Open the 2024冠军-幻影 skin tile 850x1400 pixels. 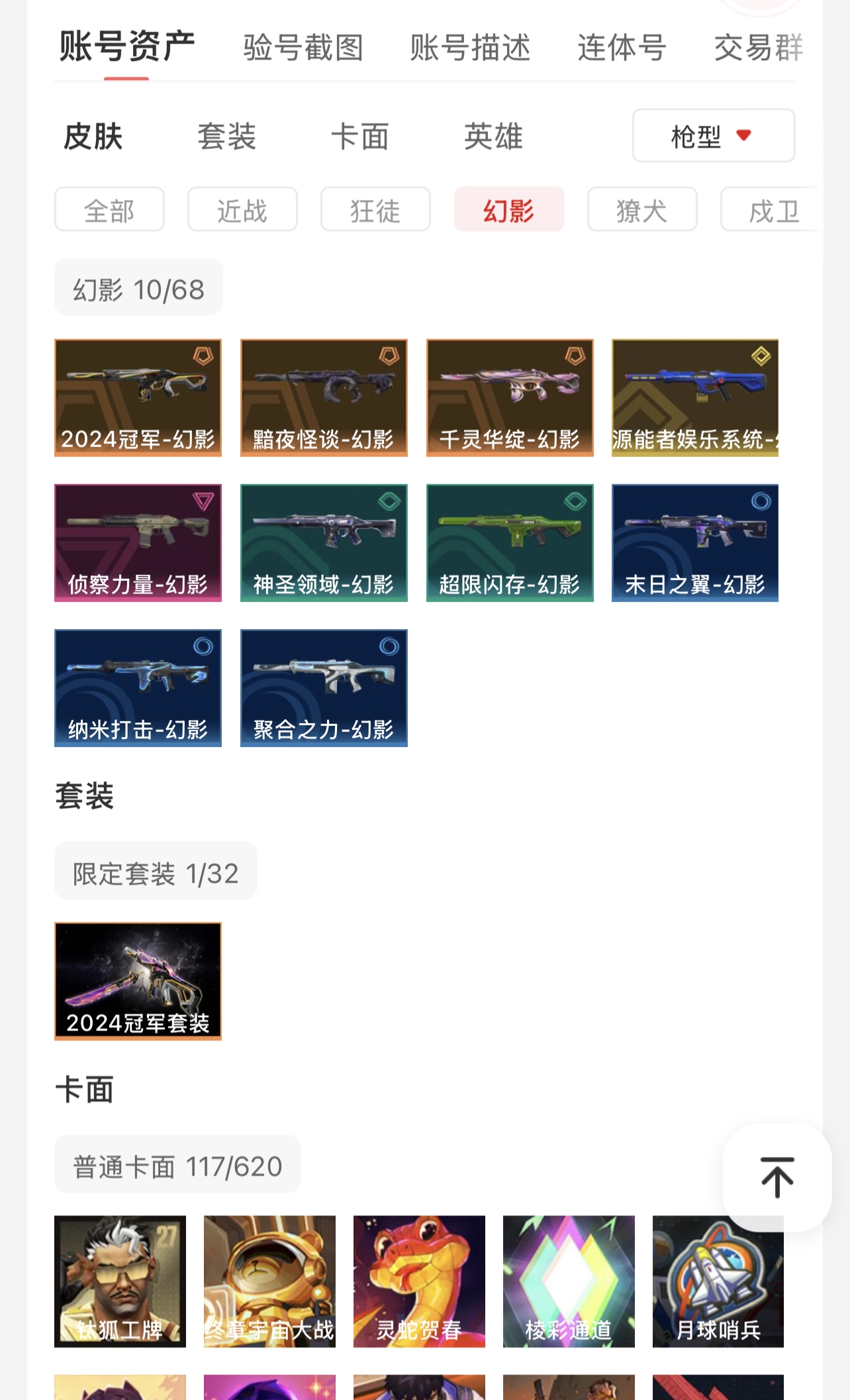tap(138, 397)
